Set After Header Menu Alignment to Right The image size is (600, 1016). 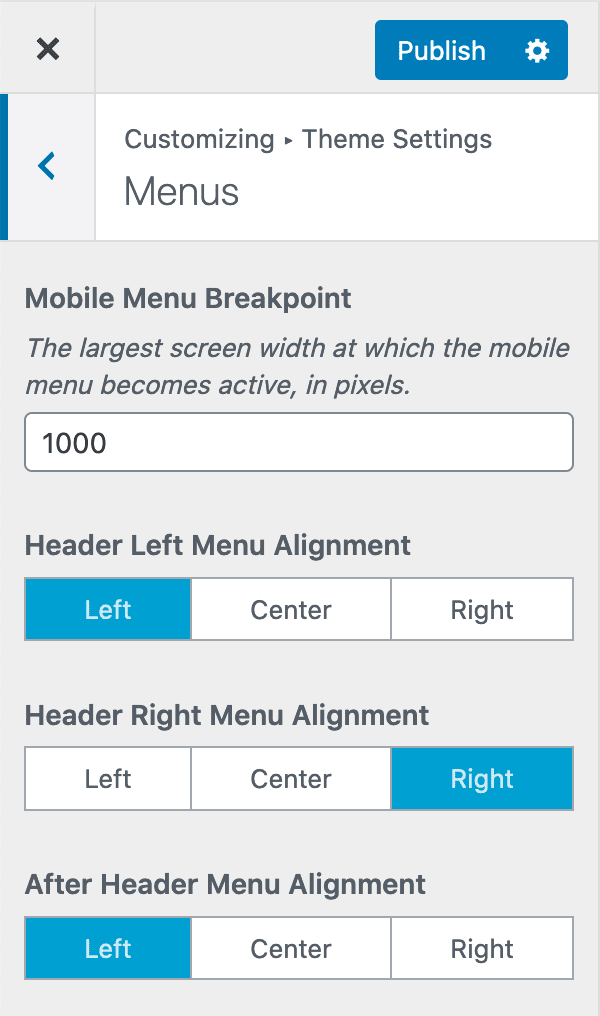click(x=482, y=948)
